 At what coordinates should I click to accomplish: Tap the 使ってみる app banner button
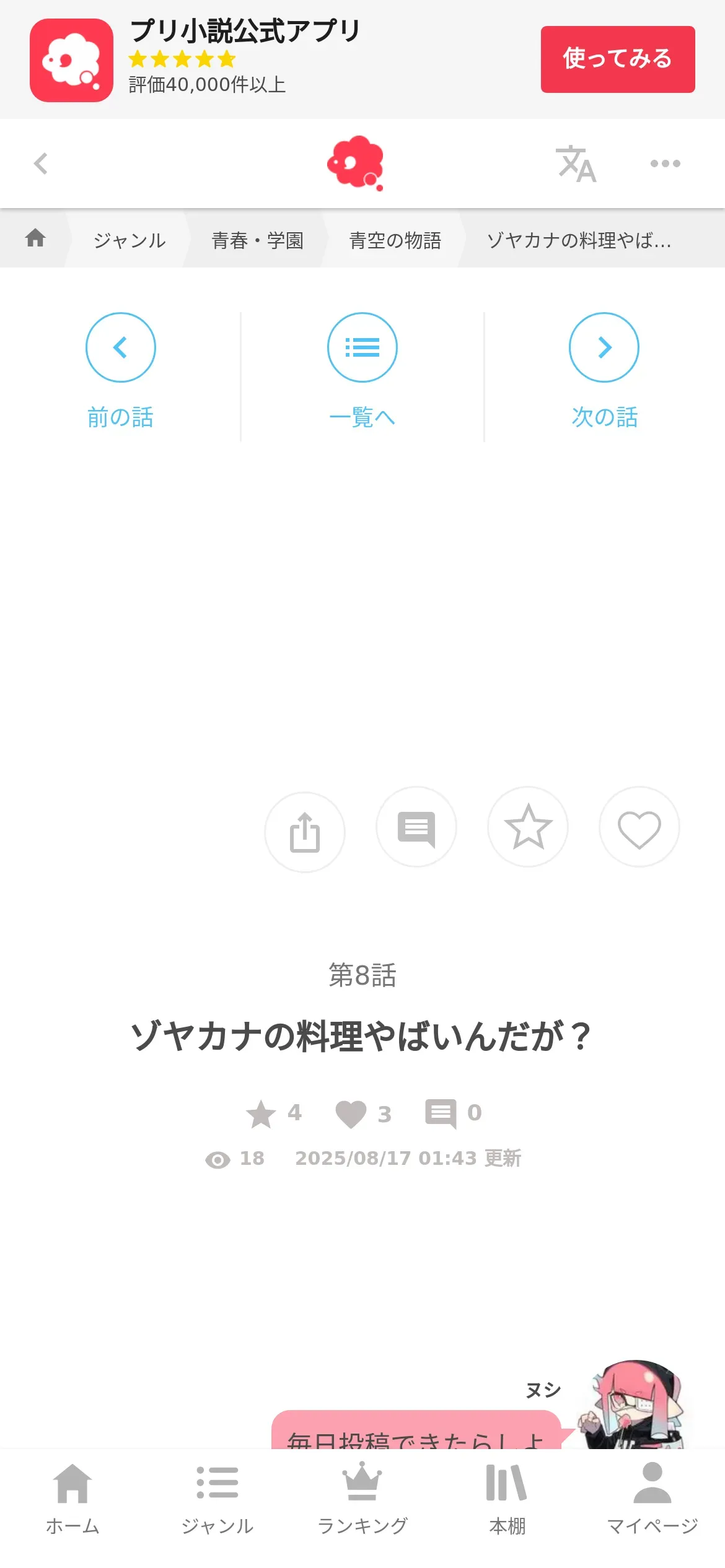click(x=617, y=59)
